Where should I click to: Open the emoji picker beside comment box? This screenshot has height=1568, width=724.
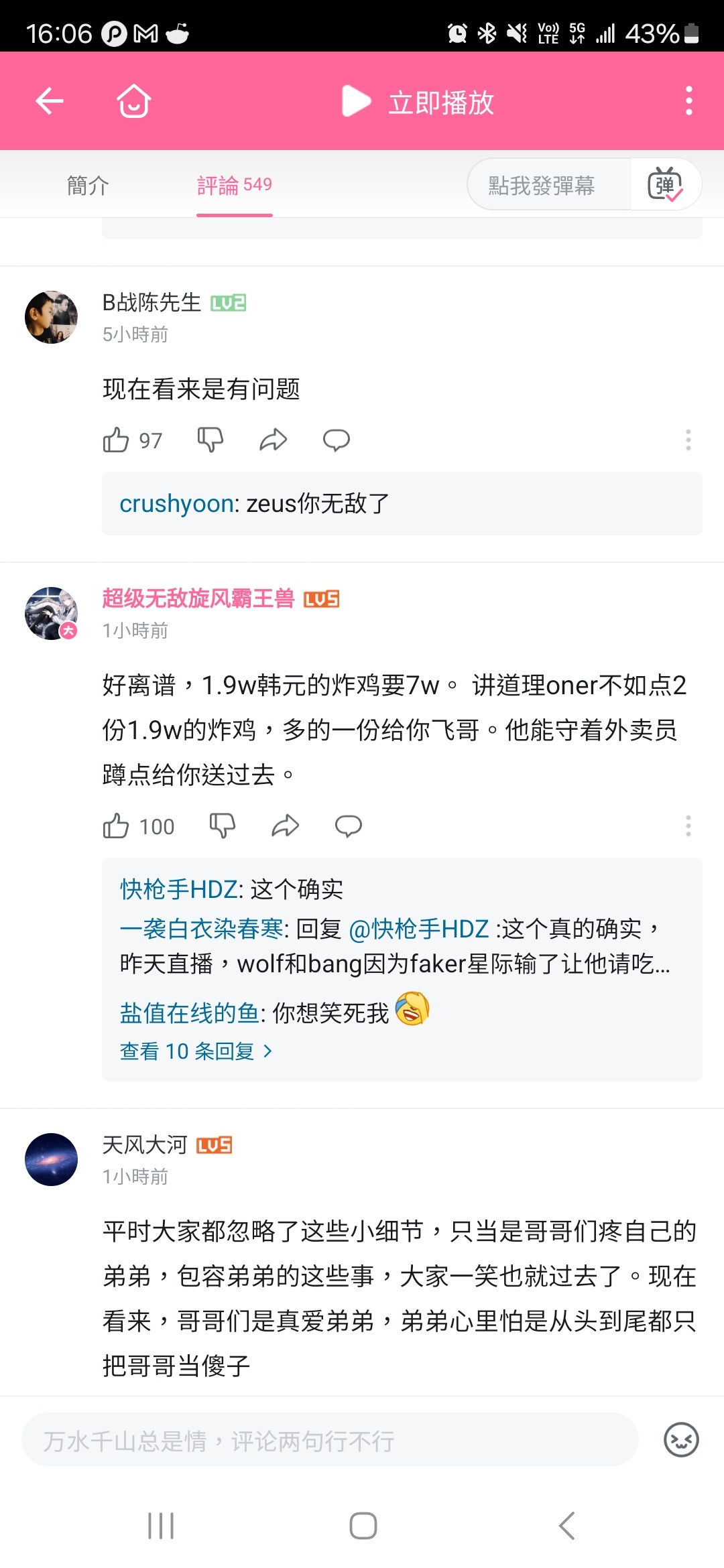point(681,1440)
